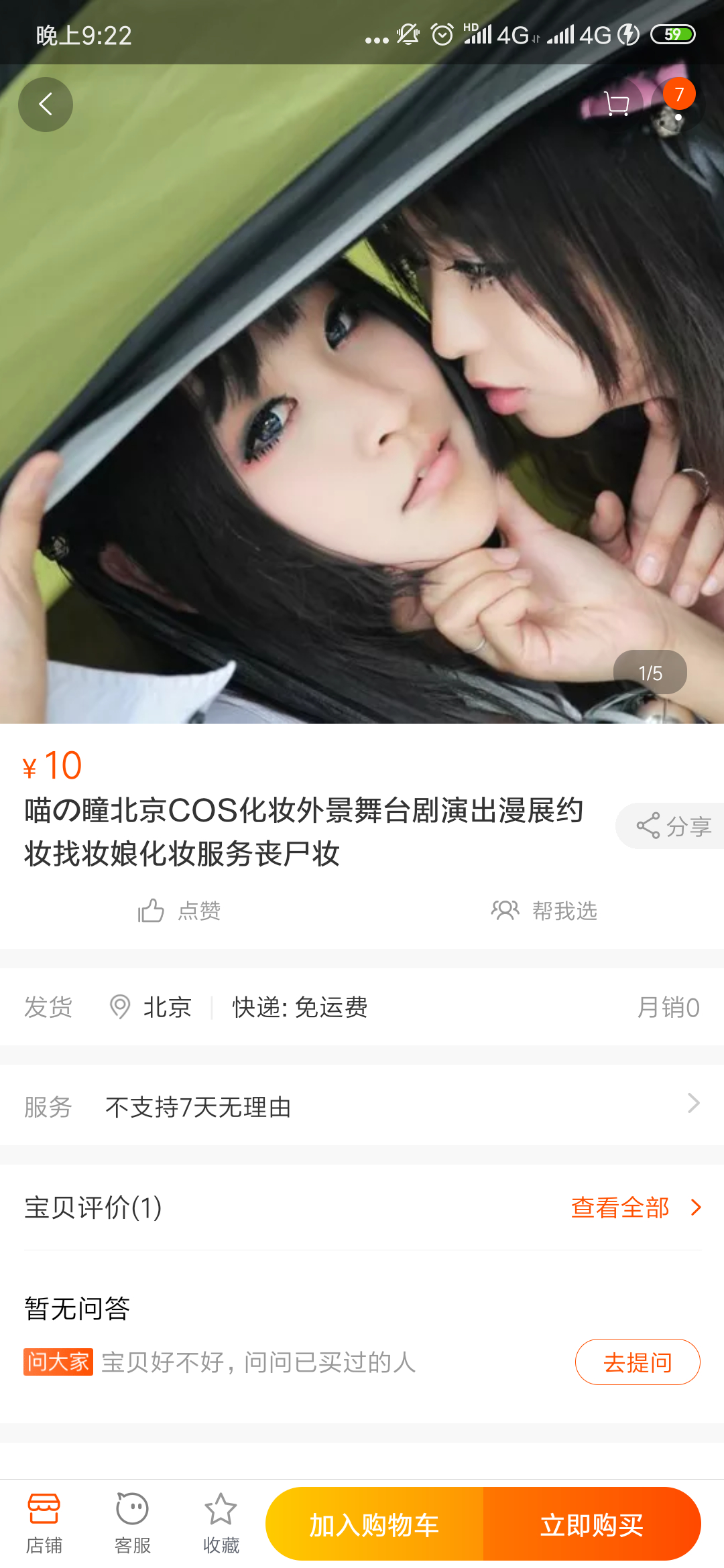Screen dimensions: 724x1568
Task: Share this product via 分享
Action: coord(673,826)
